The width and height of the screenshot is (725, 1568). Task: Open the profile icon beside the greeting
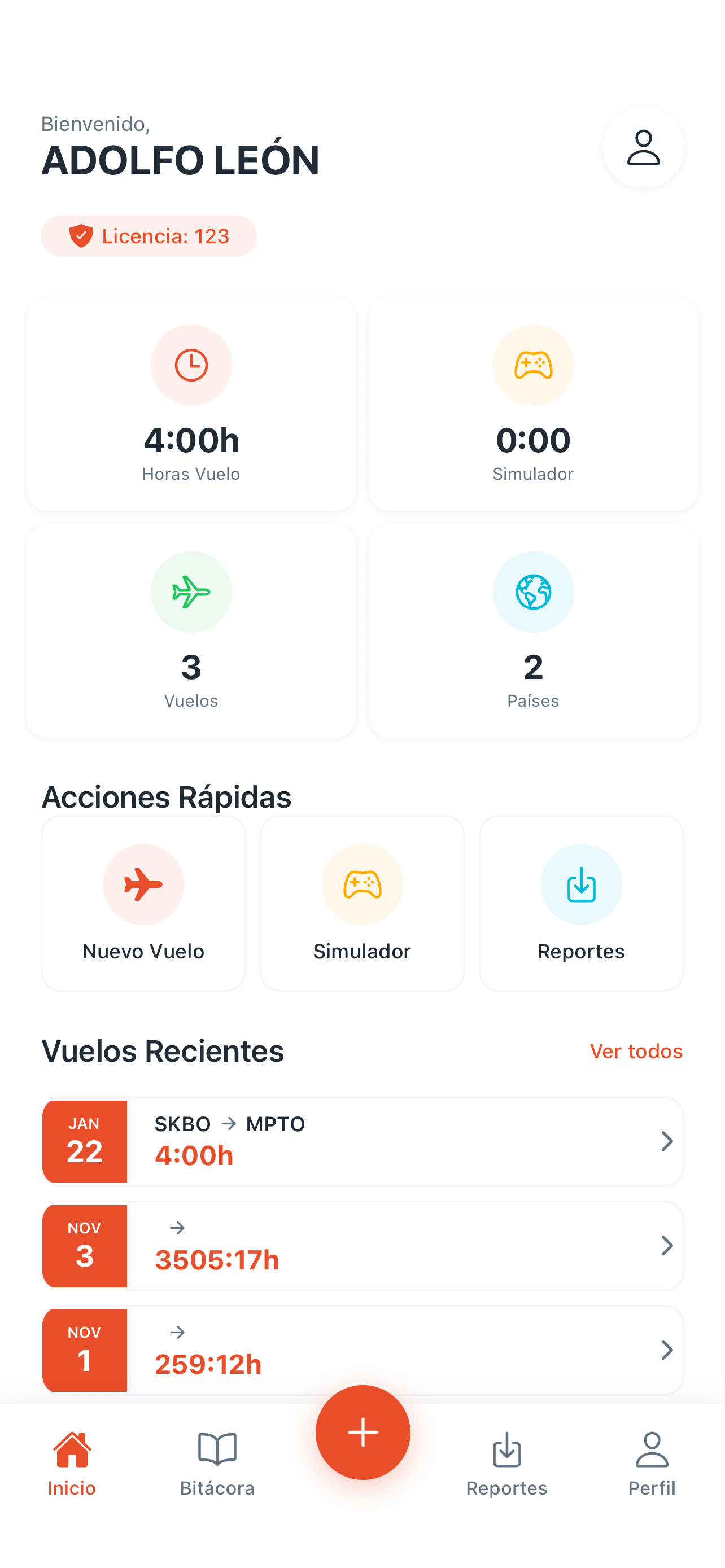(643, 147)
